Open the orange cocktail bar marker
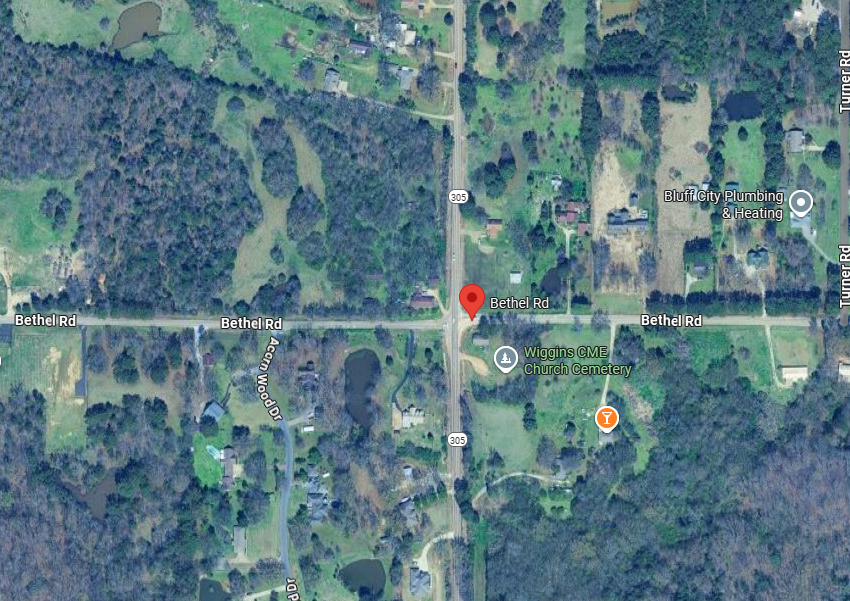The height and width of the screenshot is (601, 850). (x=606, y=418)
